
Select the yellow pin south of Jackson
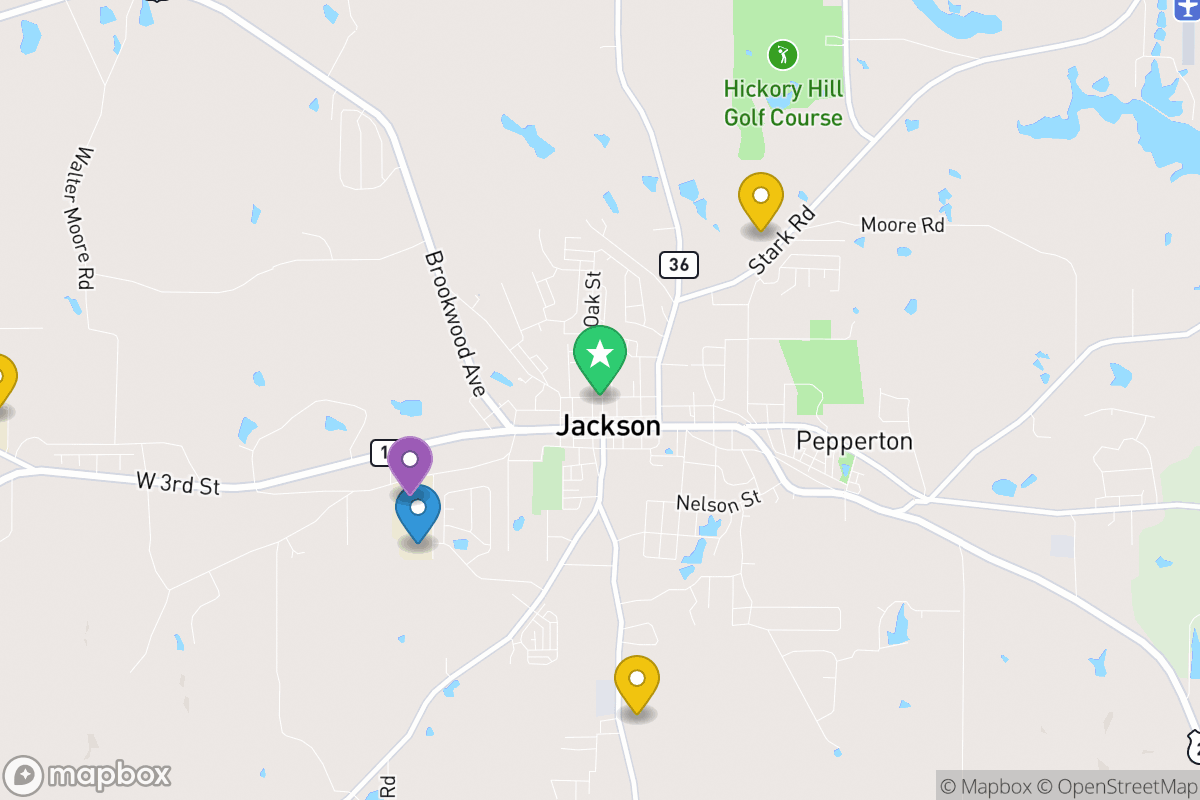tap(637, 680)
